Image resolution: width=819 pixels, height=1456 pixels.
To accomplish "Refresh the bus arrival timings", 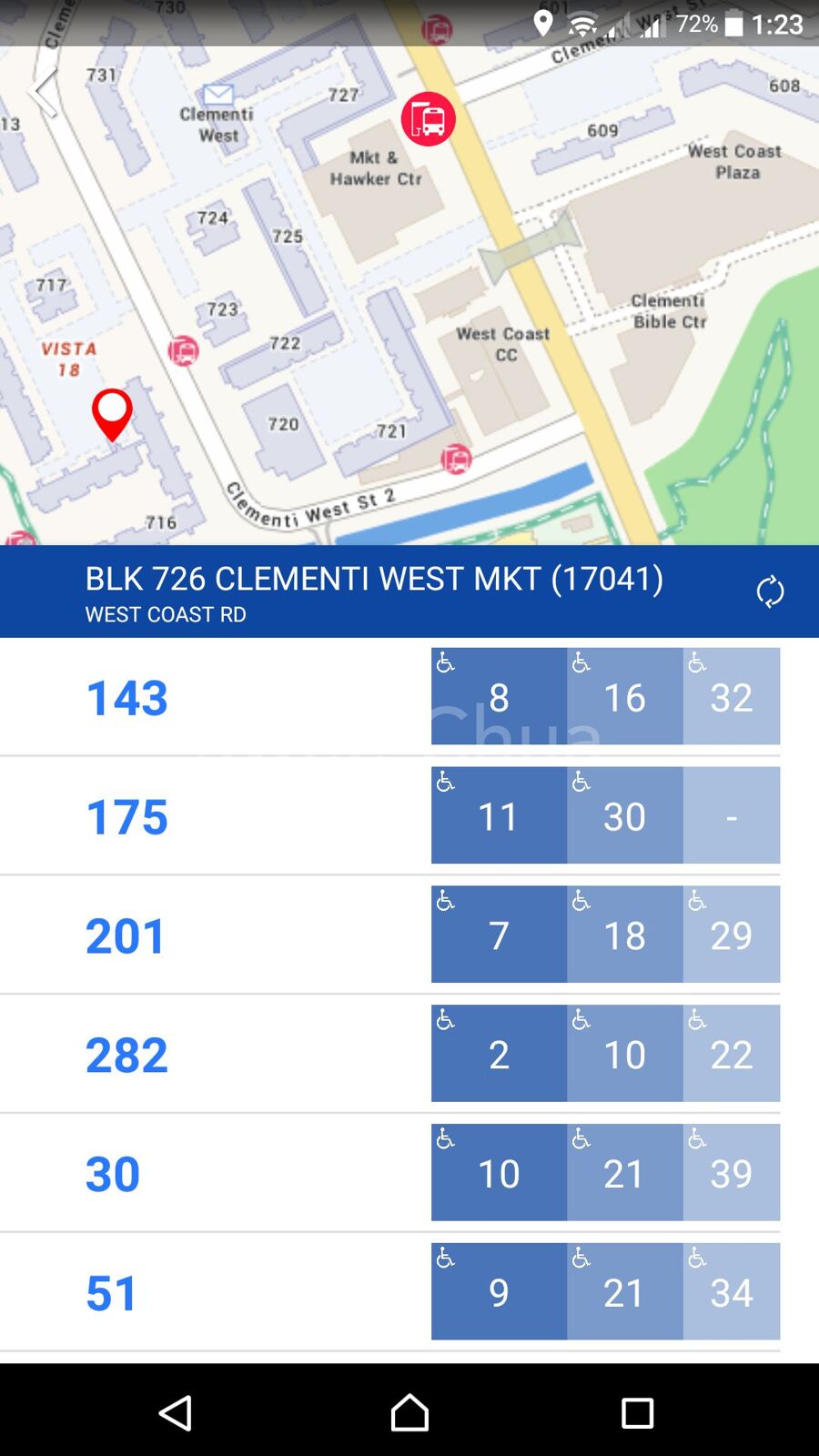I will coord(770,591).
